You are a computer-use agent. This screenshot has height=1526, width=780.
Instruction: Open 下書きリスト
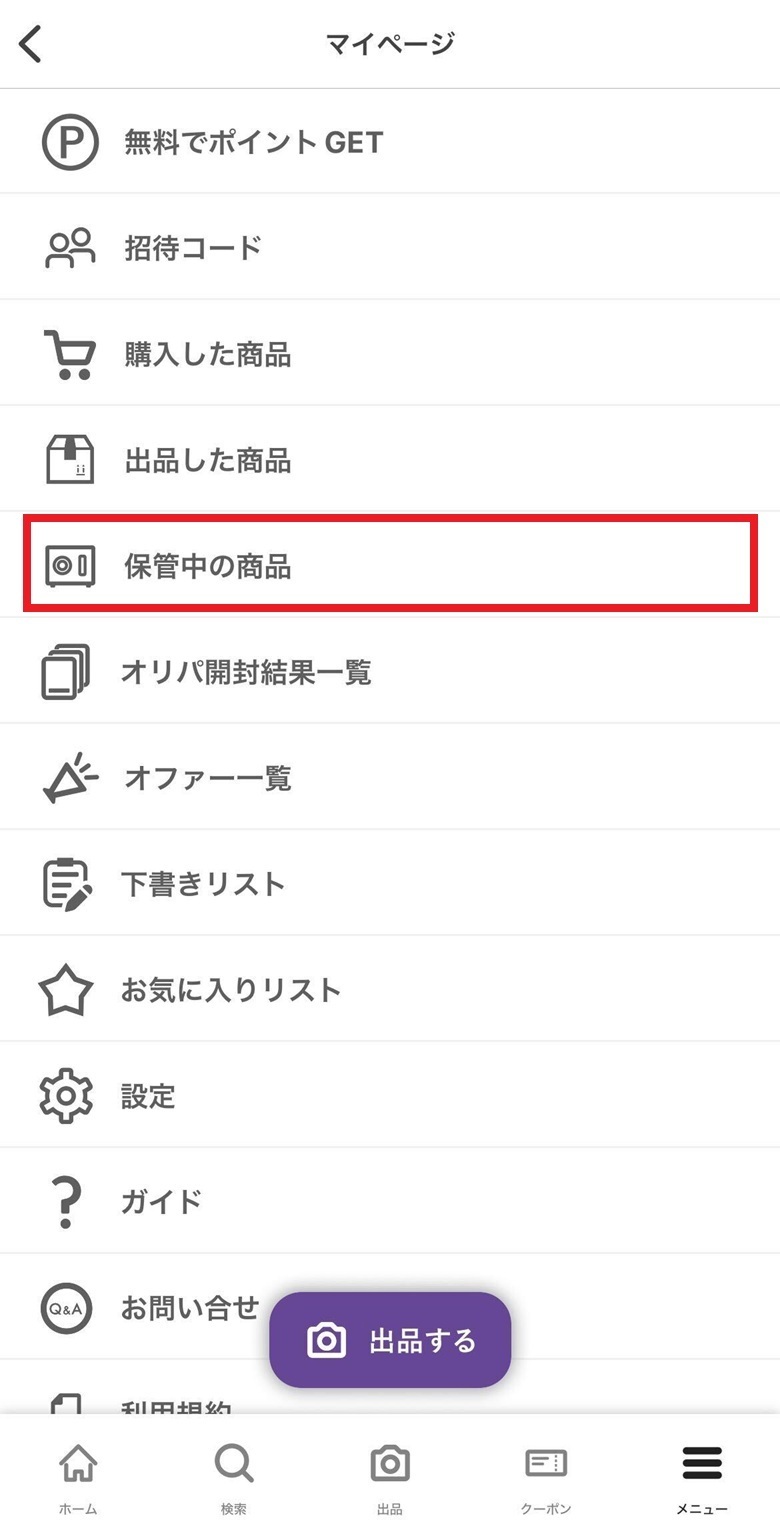390,883
